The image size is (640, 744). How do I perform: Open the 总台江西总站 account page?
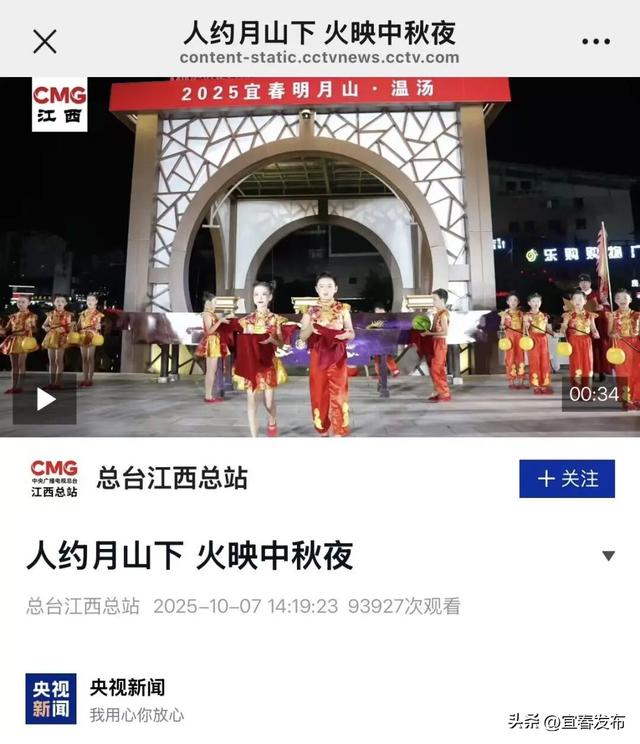tap(171, 478)
